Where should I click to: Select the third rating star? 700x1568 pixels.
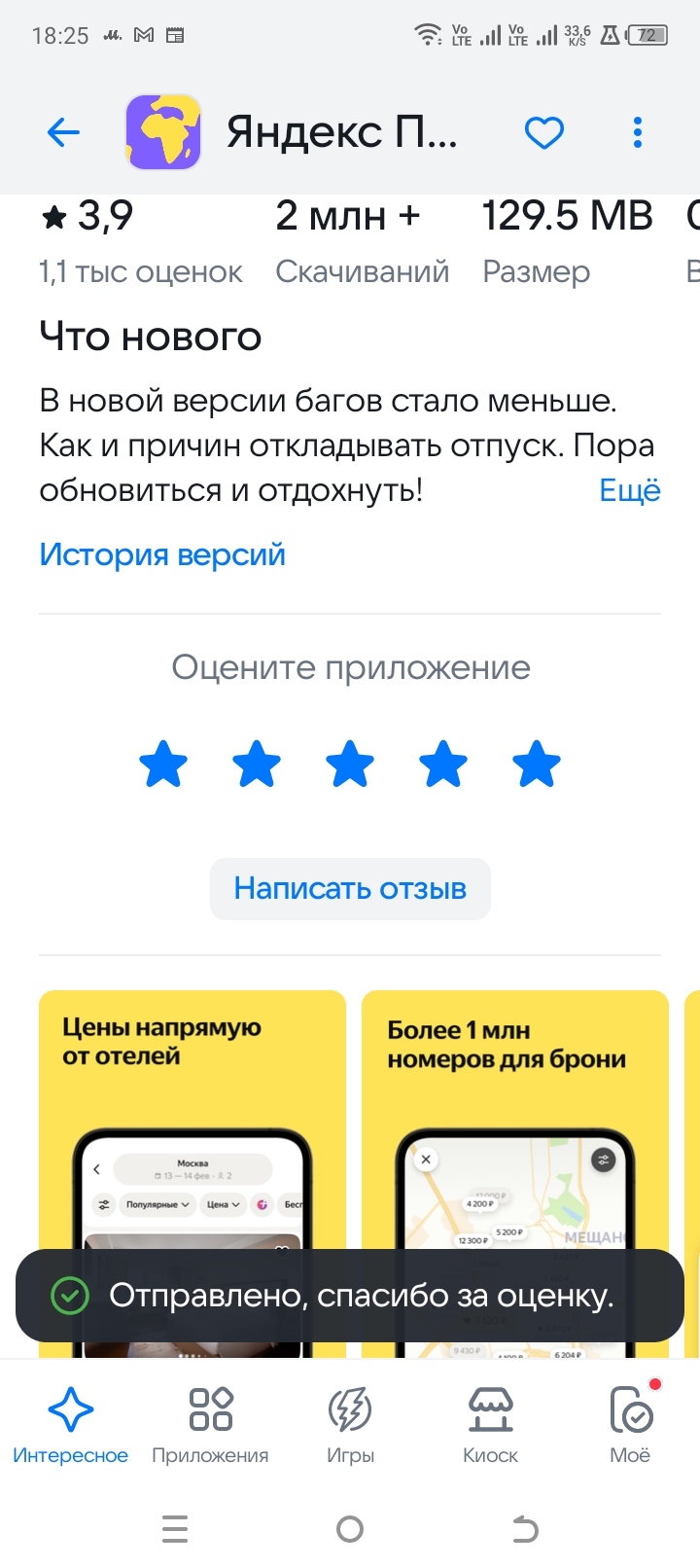350,765
